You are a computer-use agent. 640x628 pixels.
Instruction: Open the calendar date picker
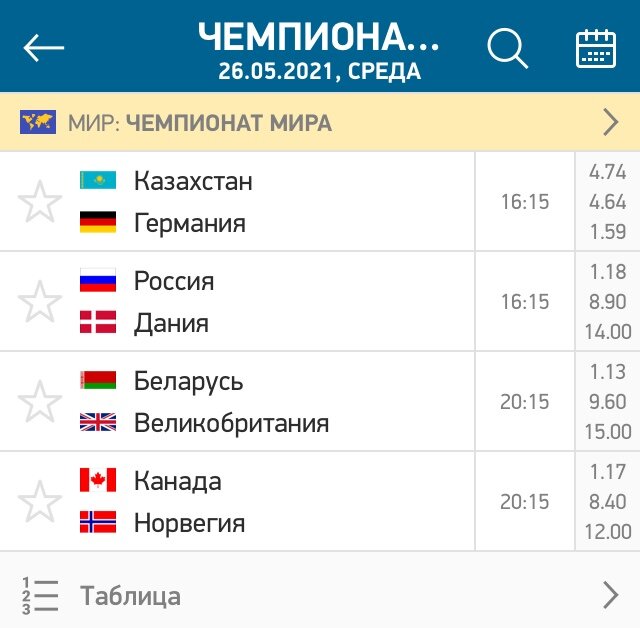pyautogui.click(x=596, y=48)
